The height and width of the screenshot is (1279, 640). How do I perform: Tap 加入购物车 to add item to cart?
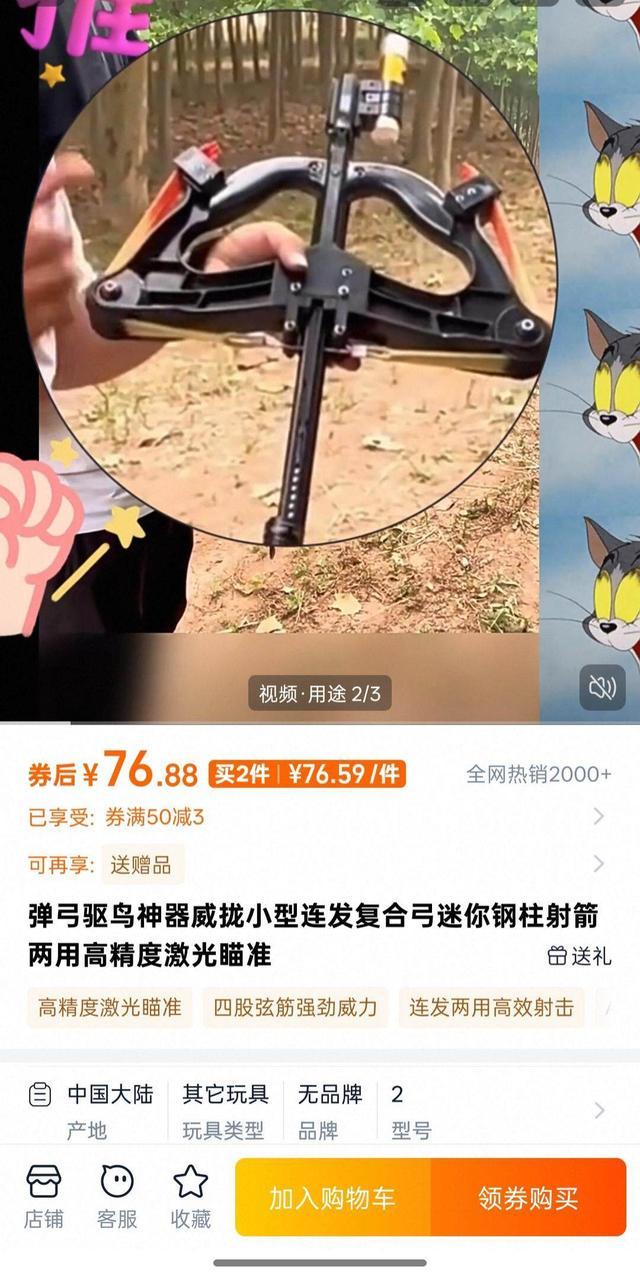coord(333,1197)
